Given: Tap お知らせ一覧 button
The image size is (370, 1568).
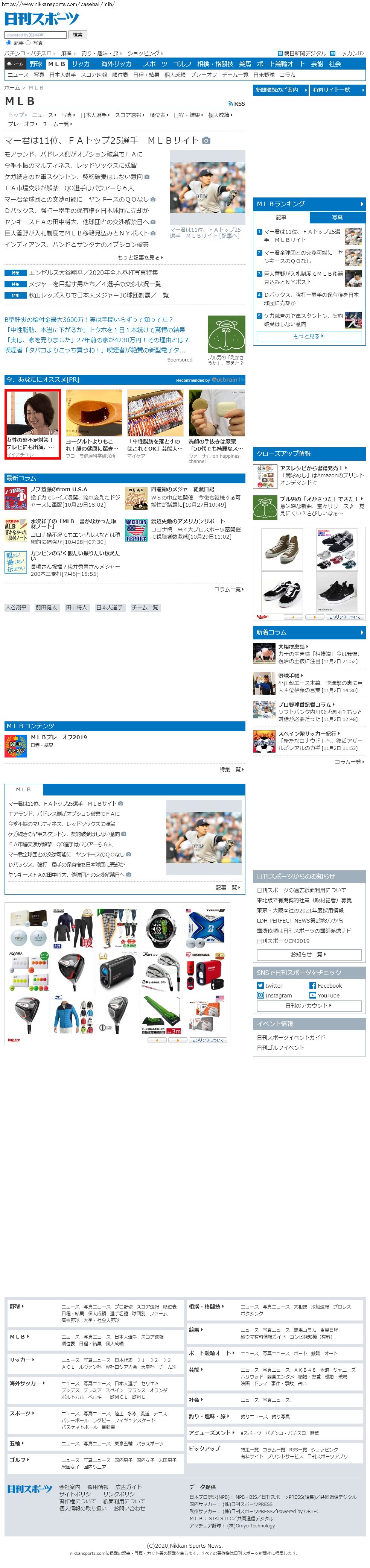Looking at the screenshot, I should point(309,955).
